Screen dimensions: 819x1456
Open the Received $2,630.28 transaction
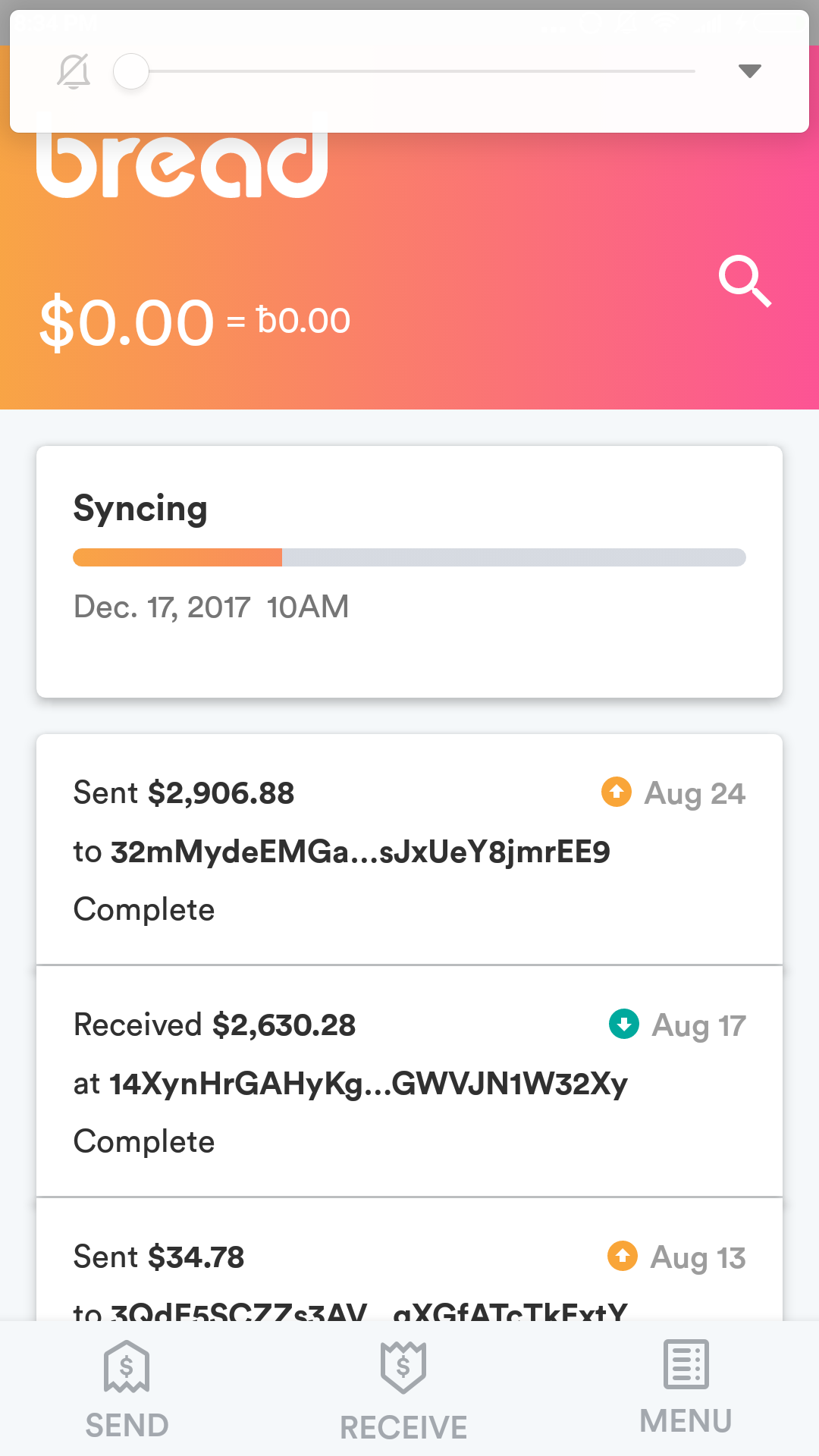point(409,1082)
